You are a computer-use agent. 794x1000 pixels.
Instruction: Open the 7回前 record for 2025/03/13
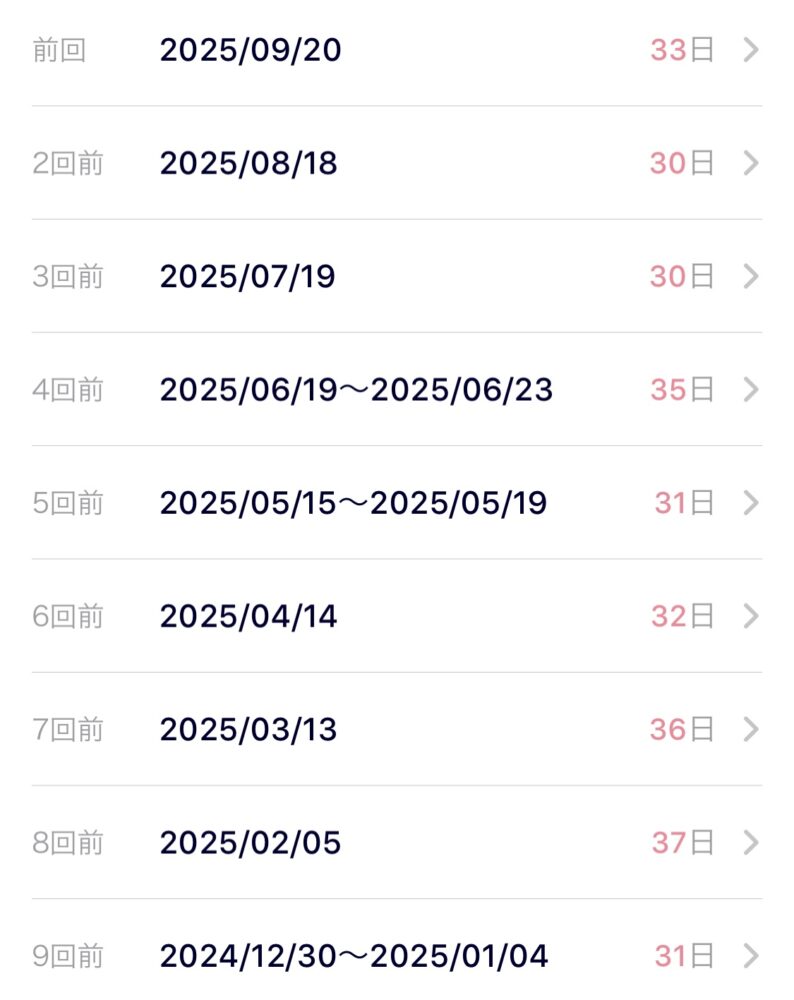coord(397,729)
